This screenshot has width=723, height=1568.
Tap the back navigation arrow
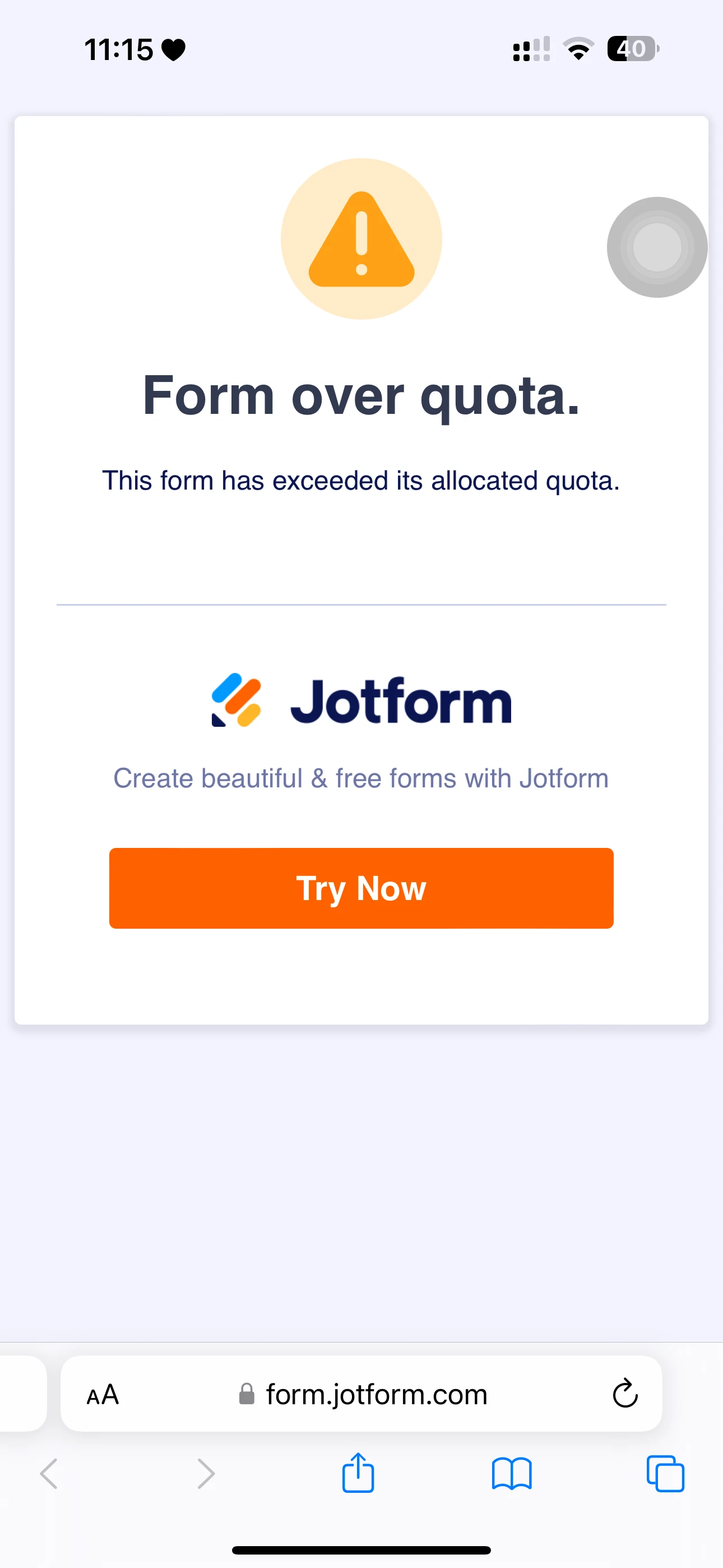click(x=50, y=1474)
